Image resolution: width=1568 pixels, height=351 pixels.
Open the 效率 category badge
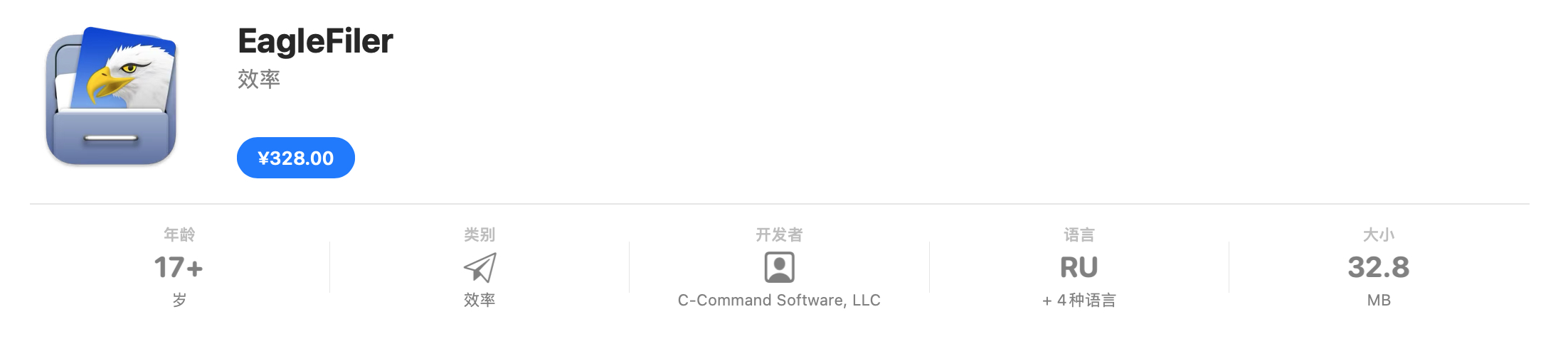coord(479,269)
